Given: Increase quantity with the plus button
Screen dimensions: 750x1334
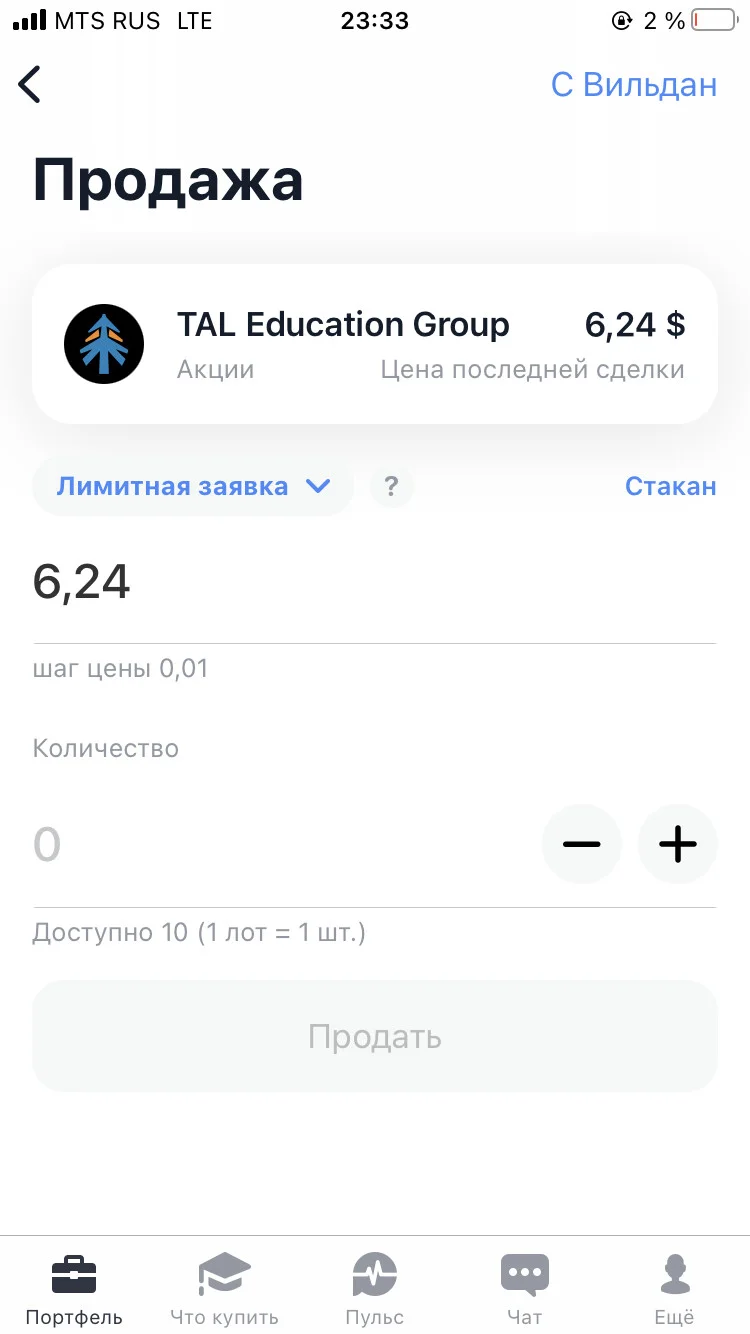Looking at the screenshot, I should click(678, 845).
